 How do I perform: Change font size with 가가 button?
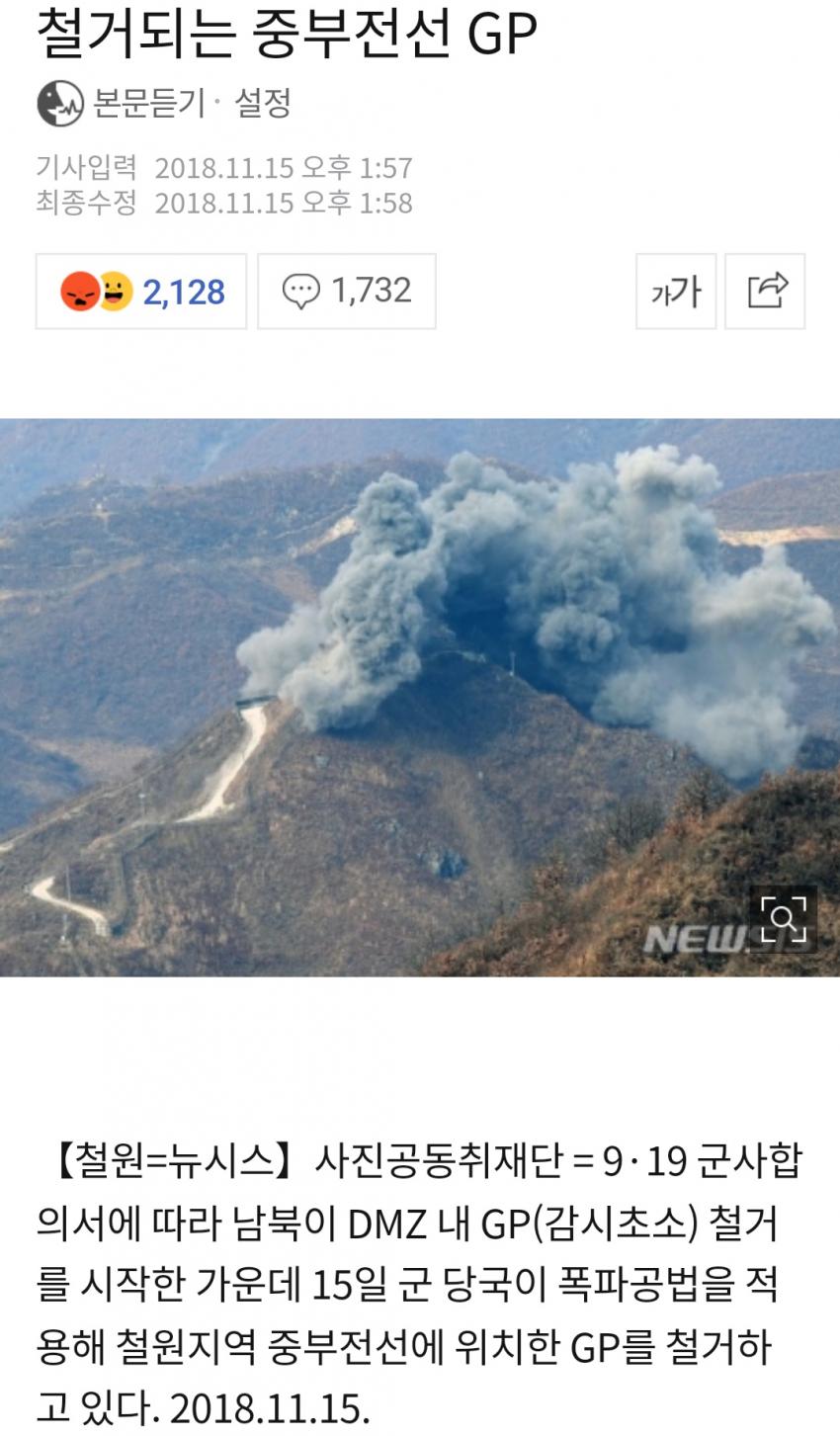tap(676, 292)
